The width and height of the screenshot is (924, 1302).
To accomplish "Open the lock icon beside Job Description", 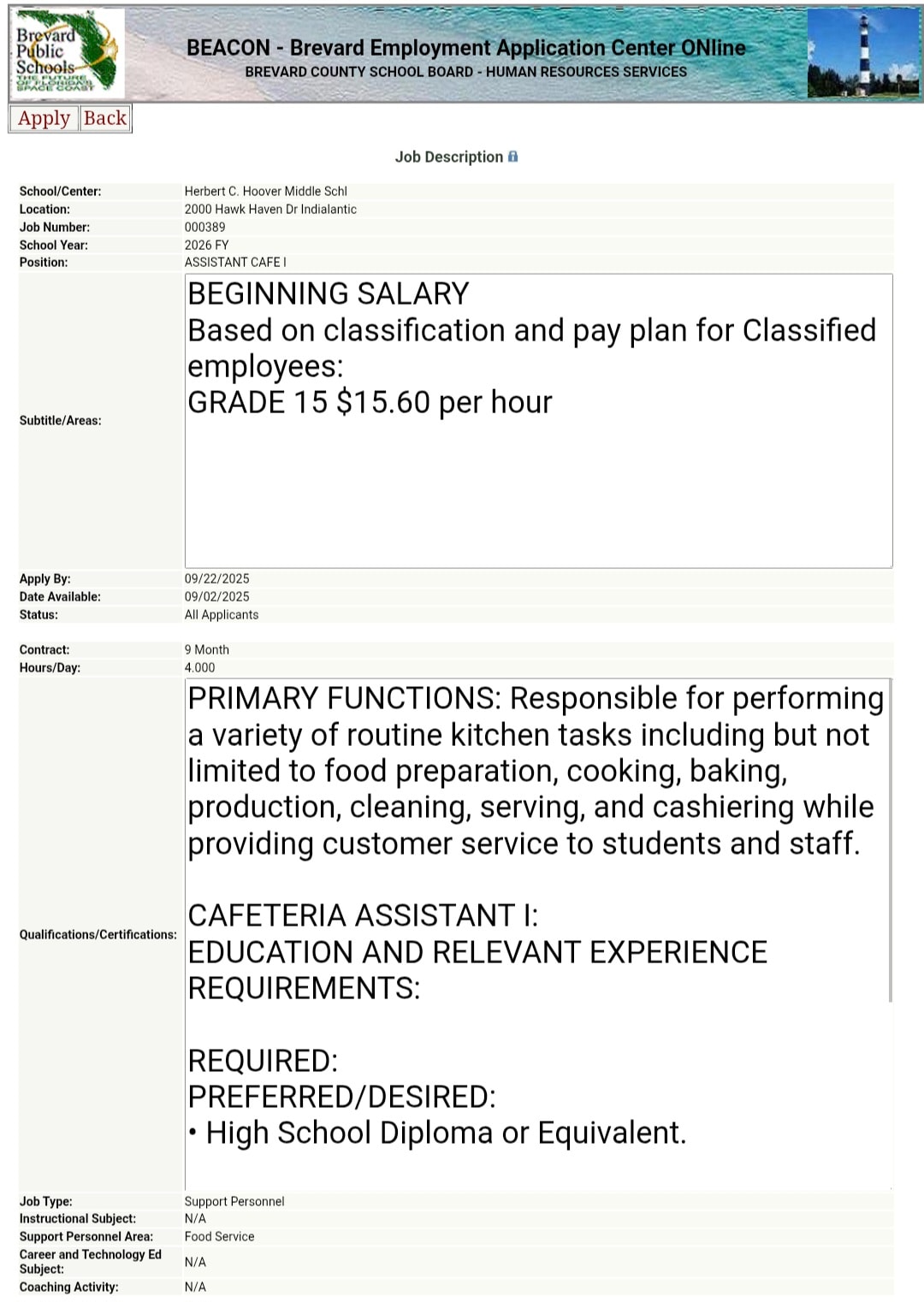I will (x=512, y=157).
